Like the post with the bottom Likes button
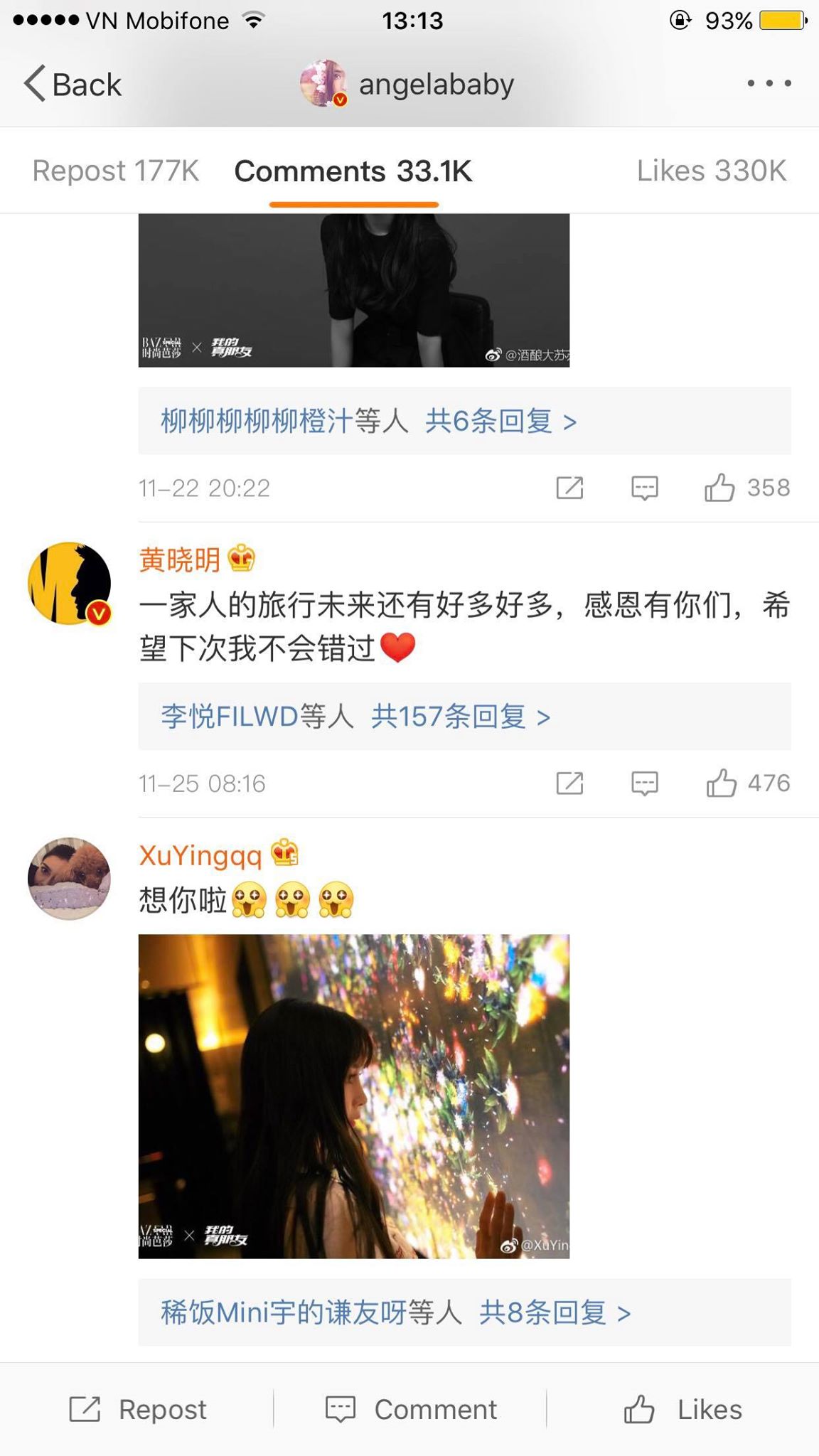Viewport: 819px width, 1456px height. click(x=682, y=1409)
